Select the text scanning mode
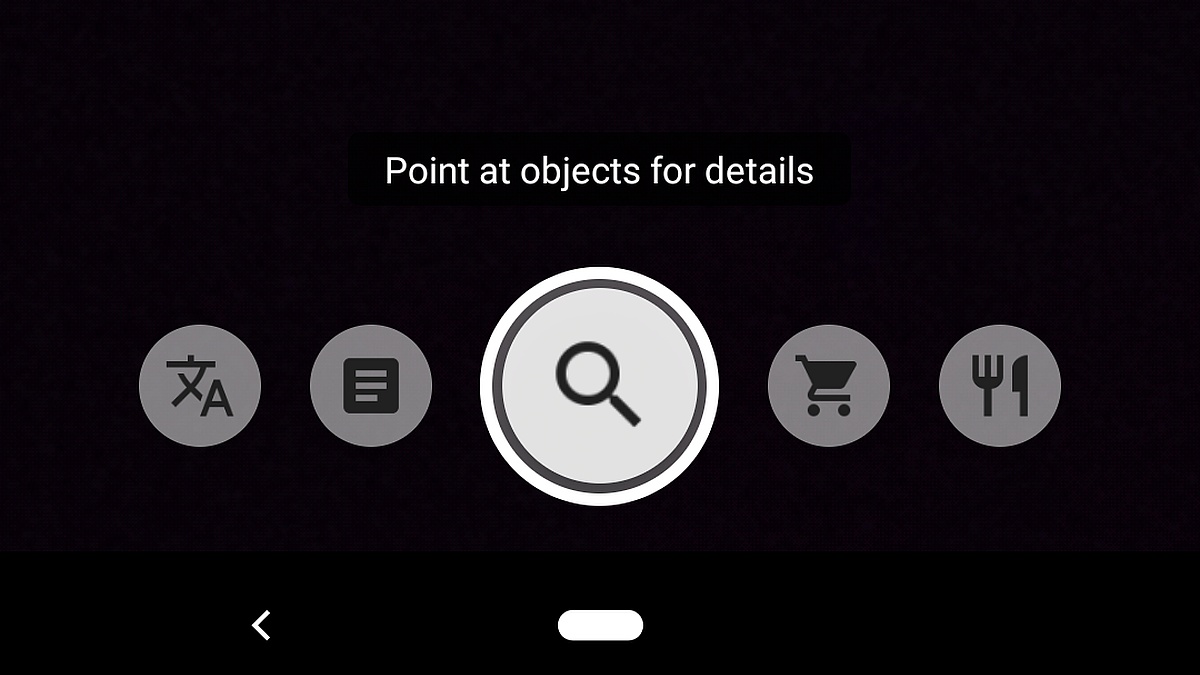 [371, 385]
